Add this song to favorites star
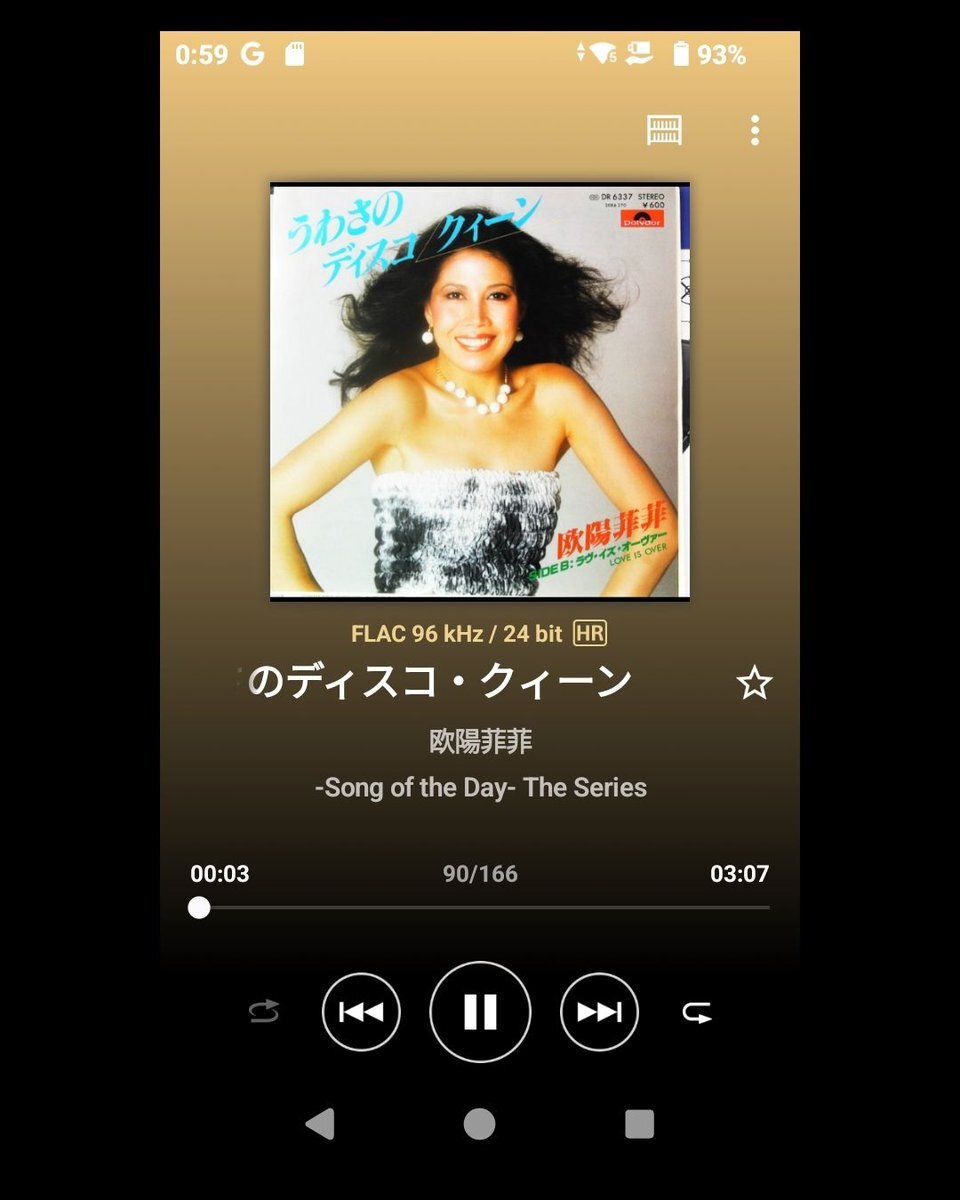 [x=754, y=683]
